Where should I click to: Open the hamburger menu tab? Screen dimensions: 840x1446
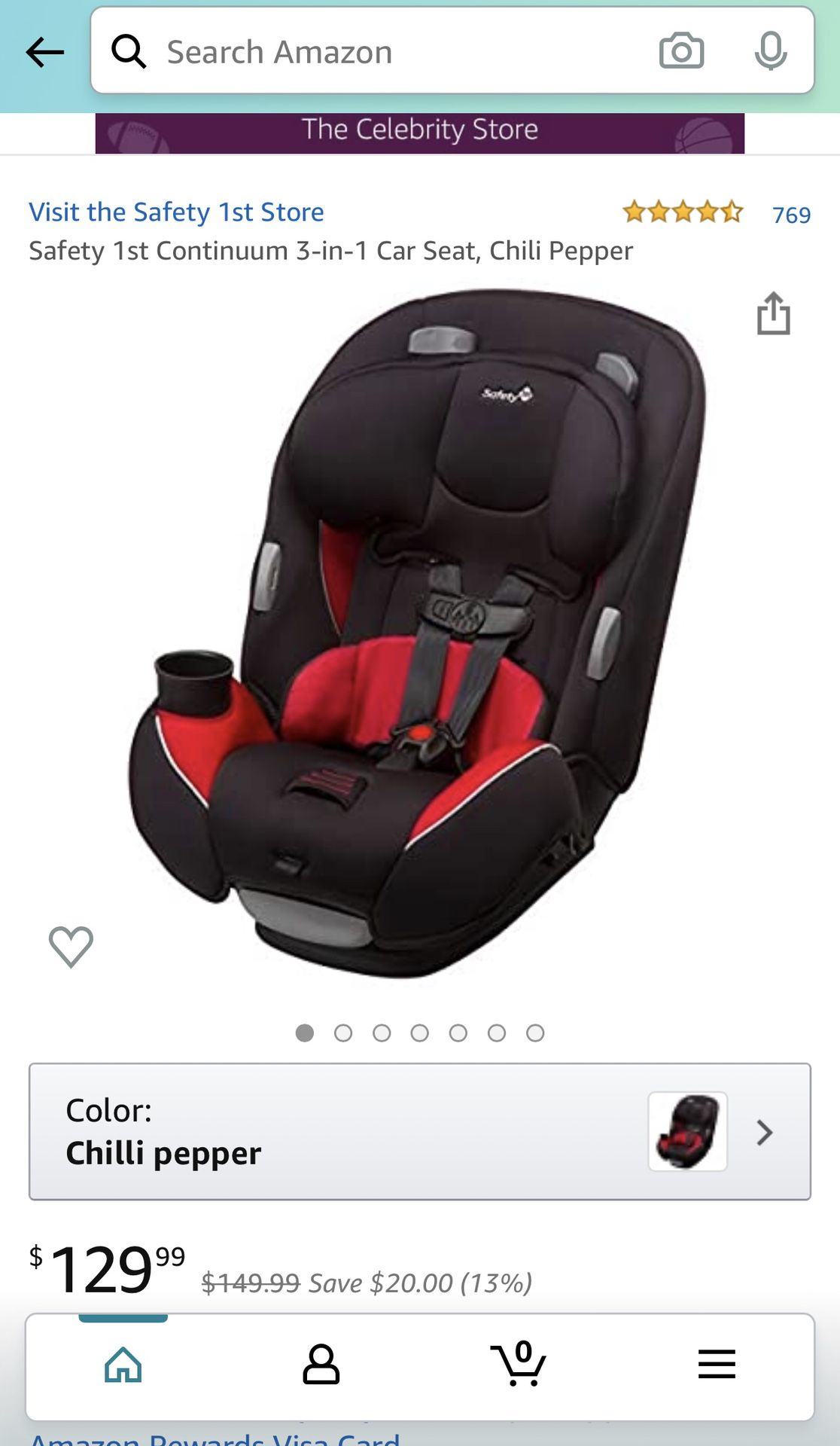717,1364
